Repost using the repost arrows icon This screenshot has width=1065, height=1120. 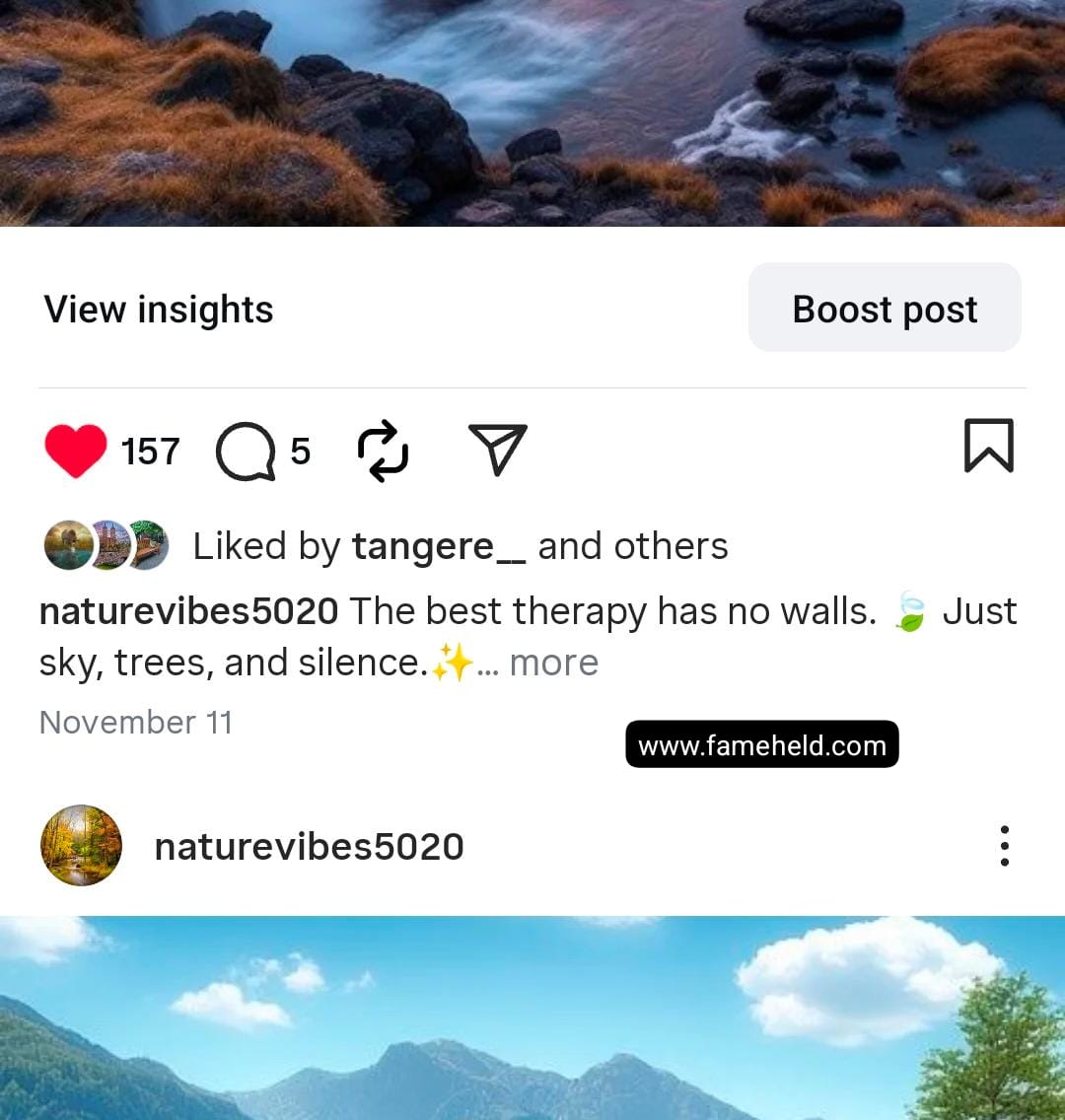[382, 451]
